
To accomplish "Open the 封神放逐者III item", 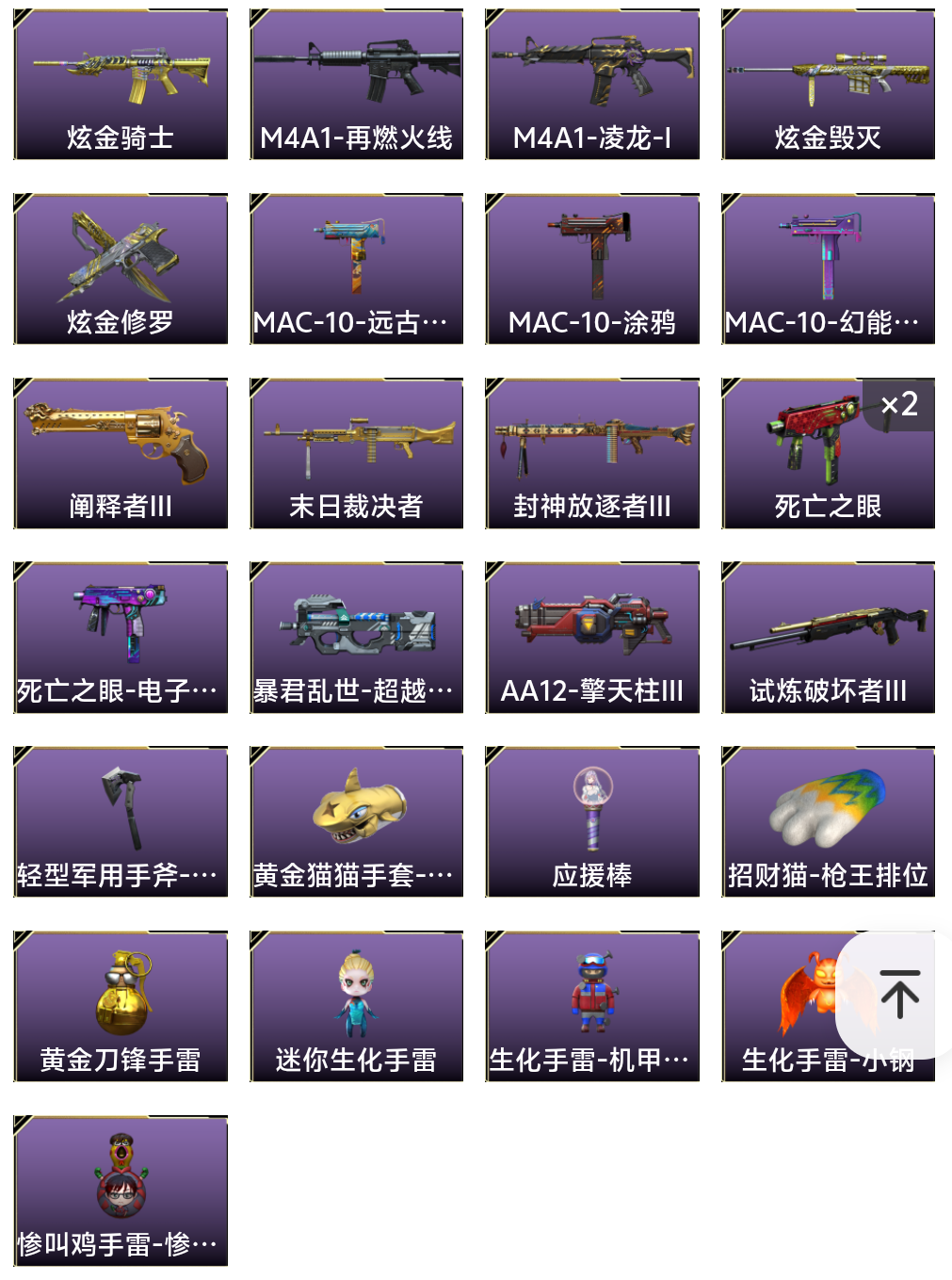I will 592,453.
